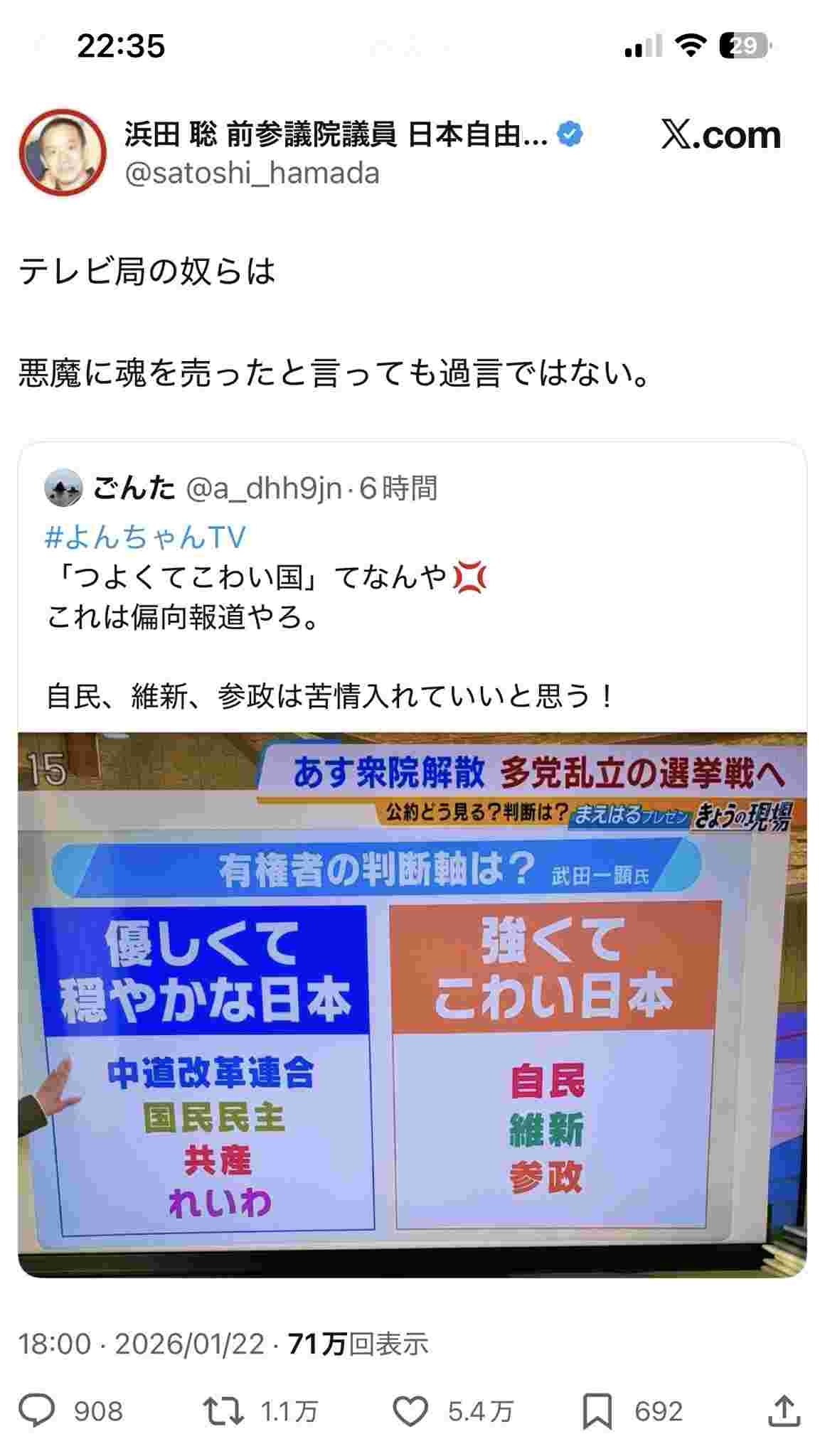This screenshot has width=825, height=1456.
Task: Open 浜田 聡's profile picture
Action: click(63, 152)
